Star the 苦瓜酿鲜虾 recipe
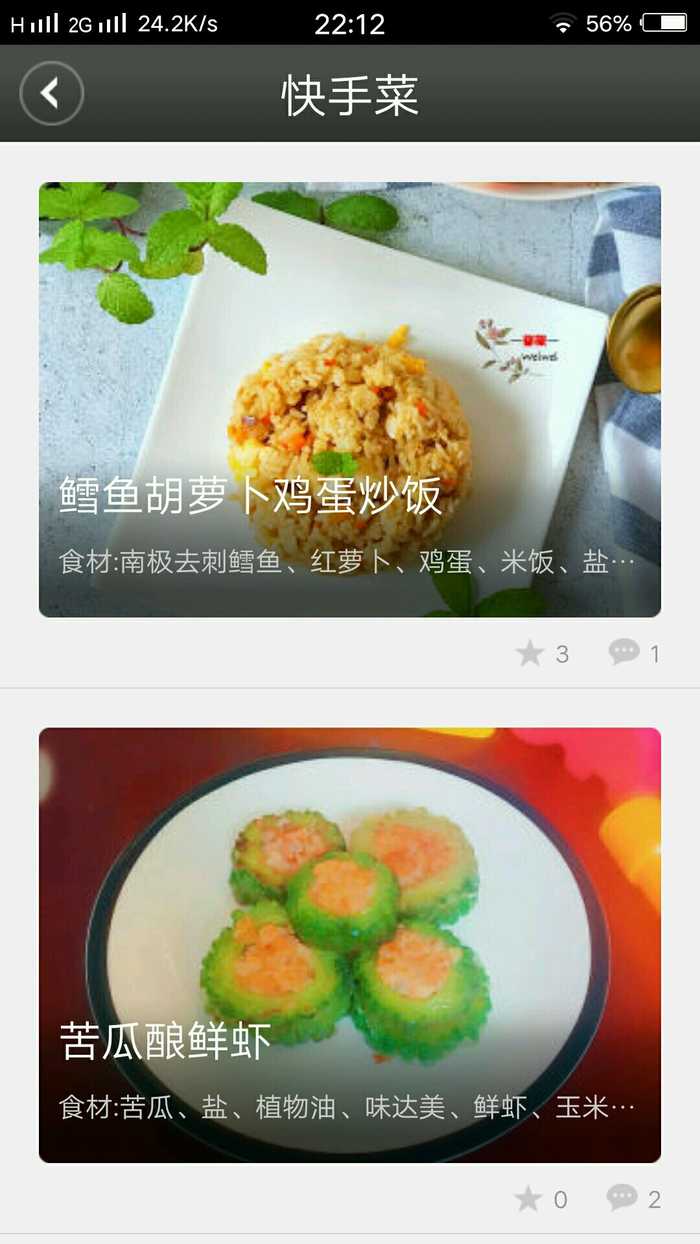The width and height of the screenshot is (700, 1244). coord(528,1198)
